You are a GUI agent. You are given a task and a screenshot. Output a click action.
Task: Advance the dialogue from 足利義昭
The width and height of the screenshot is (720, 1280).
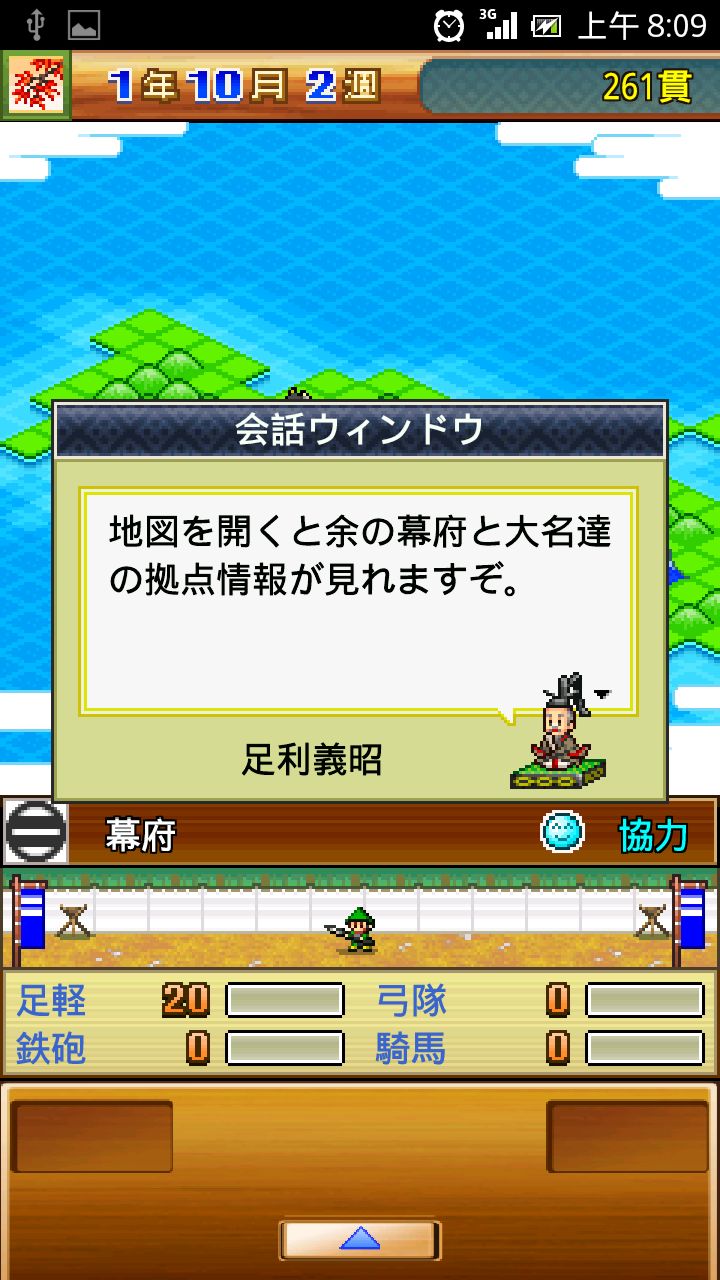tap(358, 600)
